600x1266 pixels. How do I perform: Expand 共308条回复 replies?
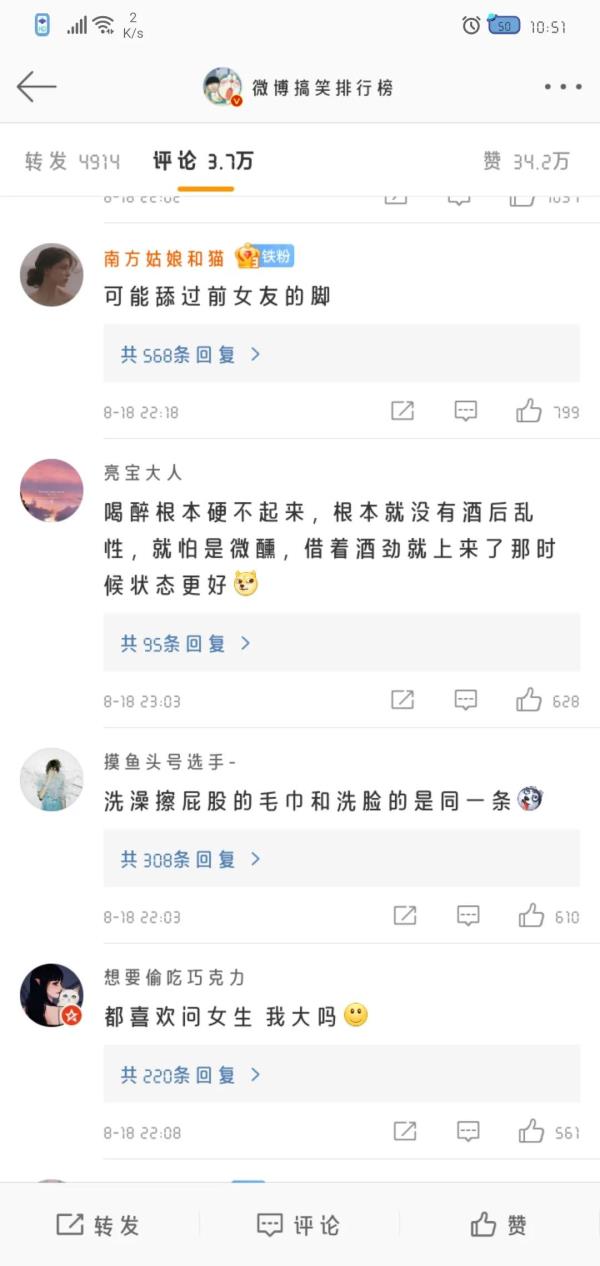(190, 859)
